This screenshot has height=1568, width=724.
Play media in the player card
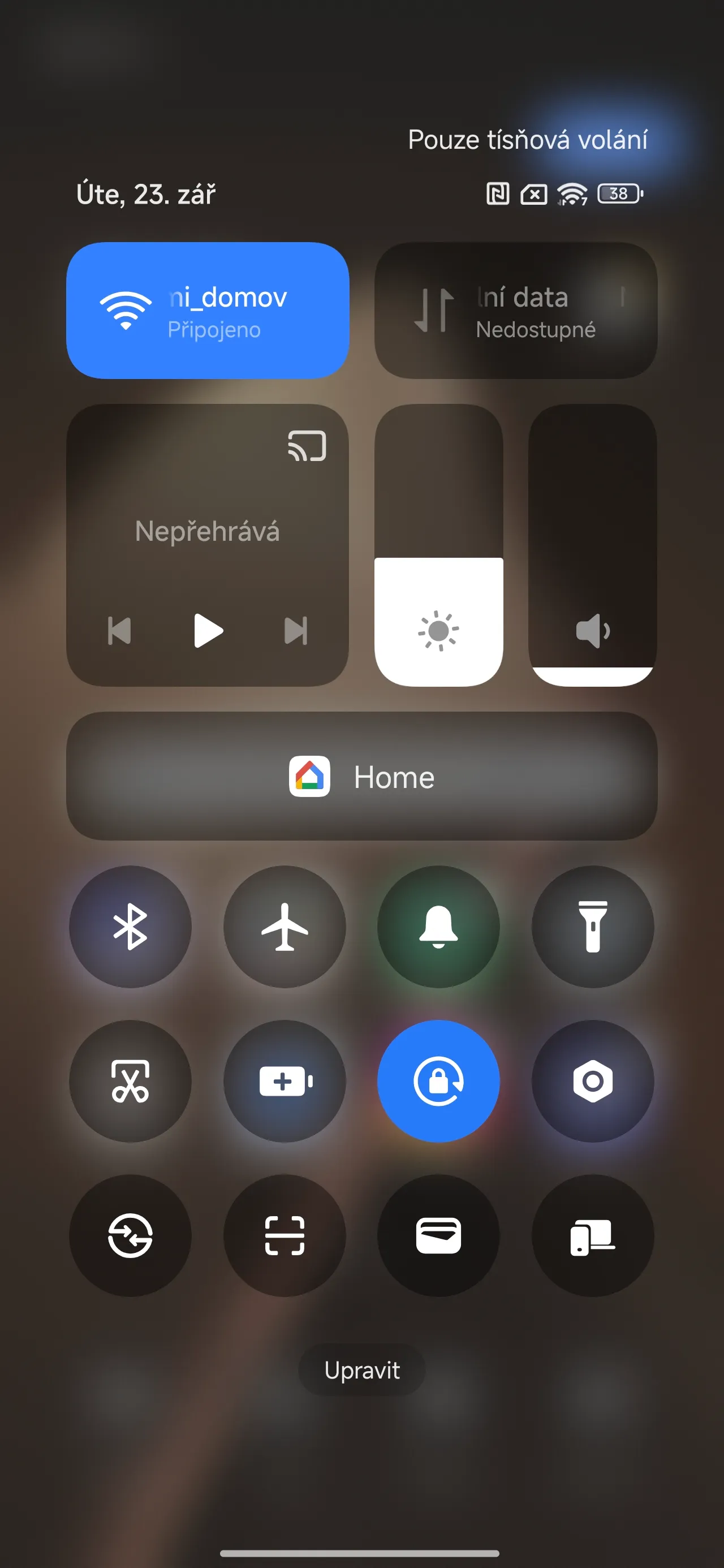[208, 630]
